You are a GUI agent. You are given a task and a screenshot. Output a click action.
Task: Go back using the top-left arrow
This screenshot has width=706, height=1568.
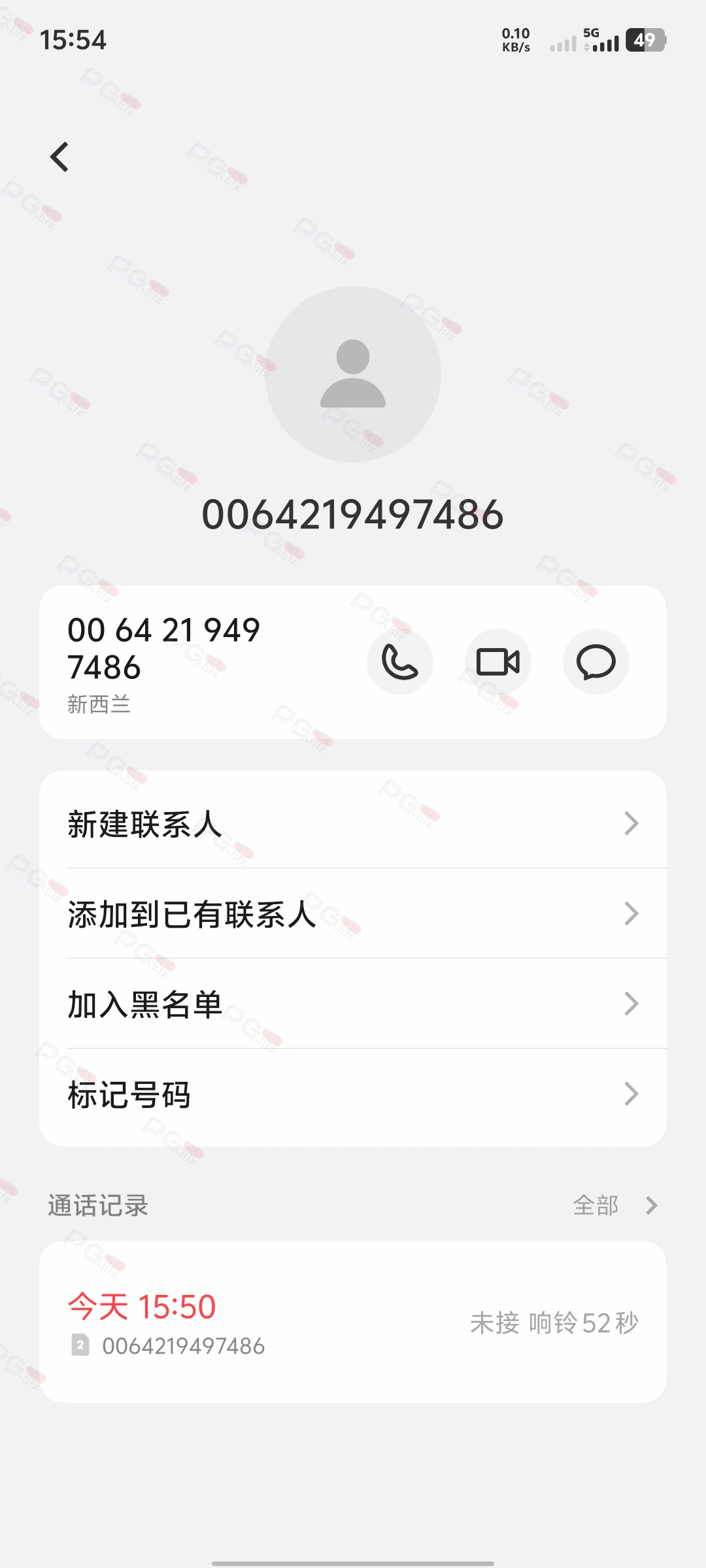coord(59,157)
